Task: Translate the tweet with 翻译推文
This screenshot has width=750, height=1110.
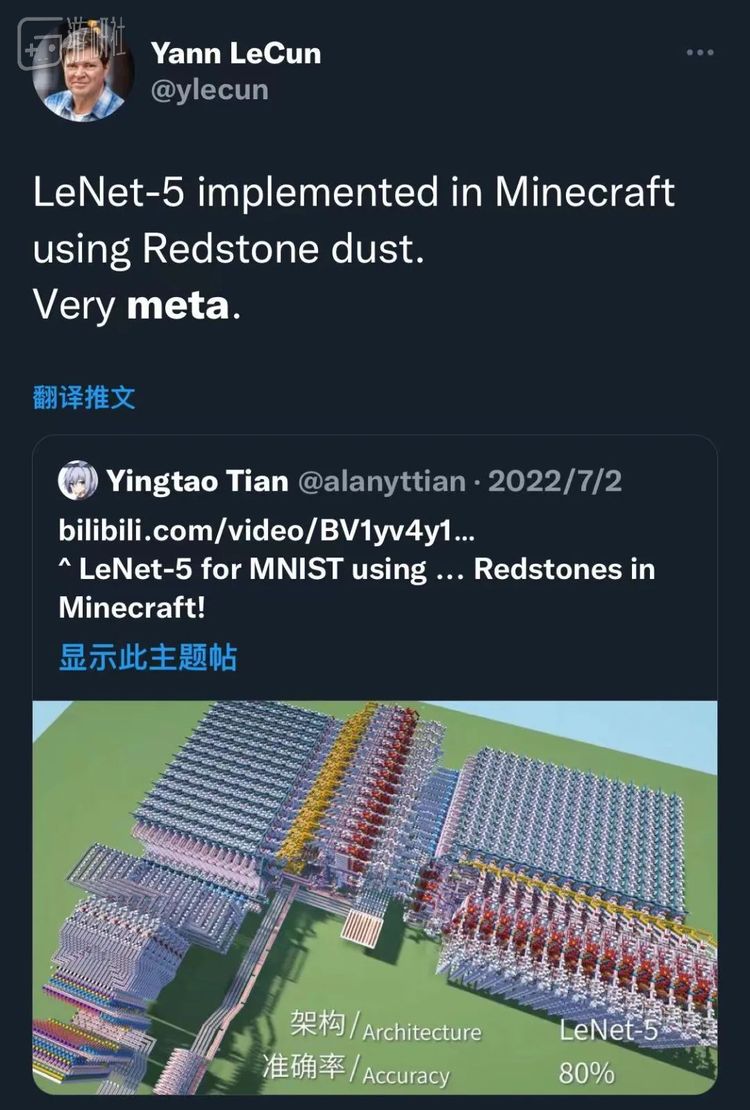Action: coord(84,397)
